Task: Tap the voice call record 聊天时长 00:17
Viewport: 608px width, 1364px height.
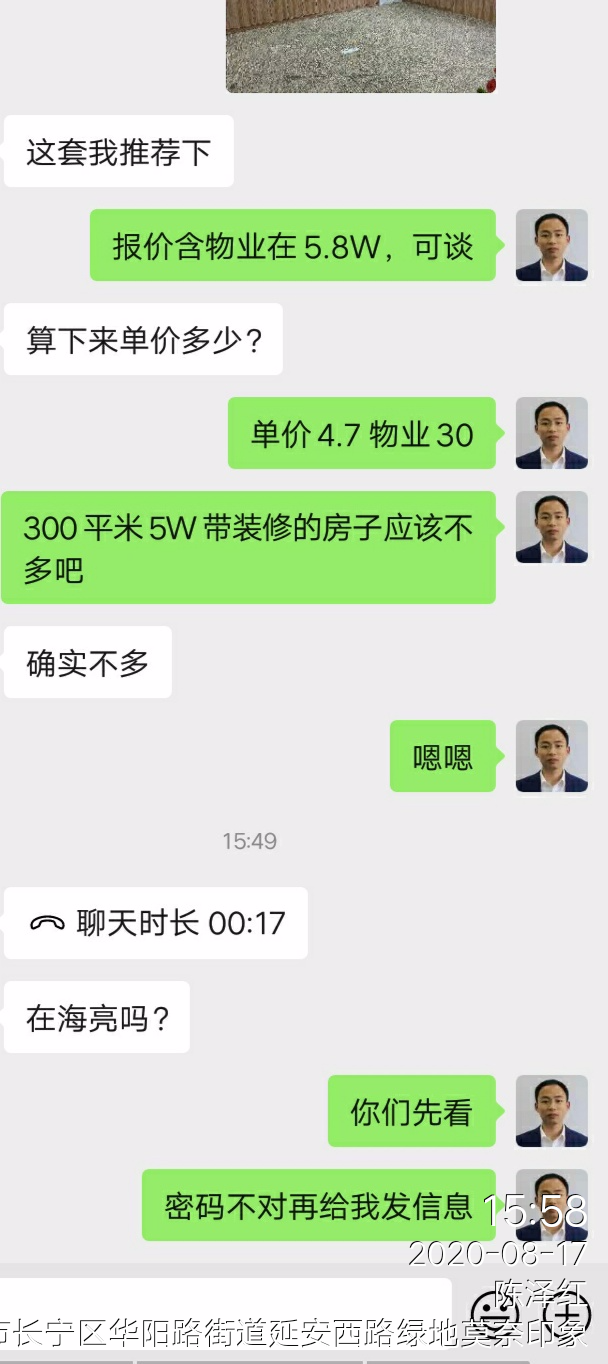Action: pos(156,923)
